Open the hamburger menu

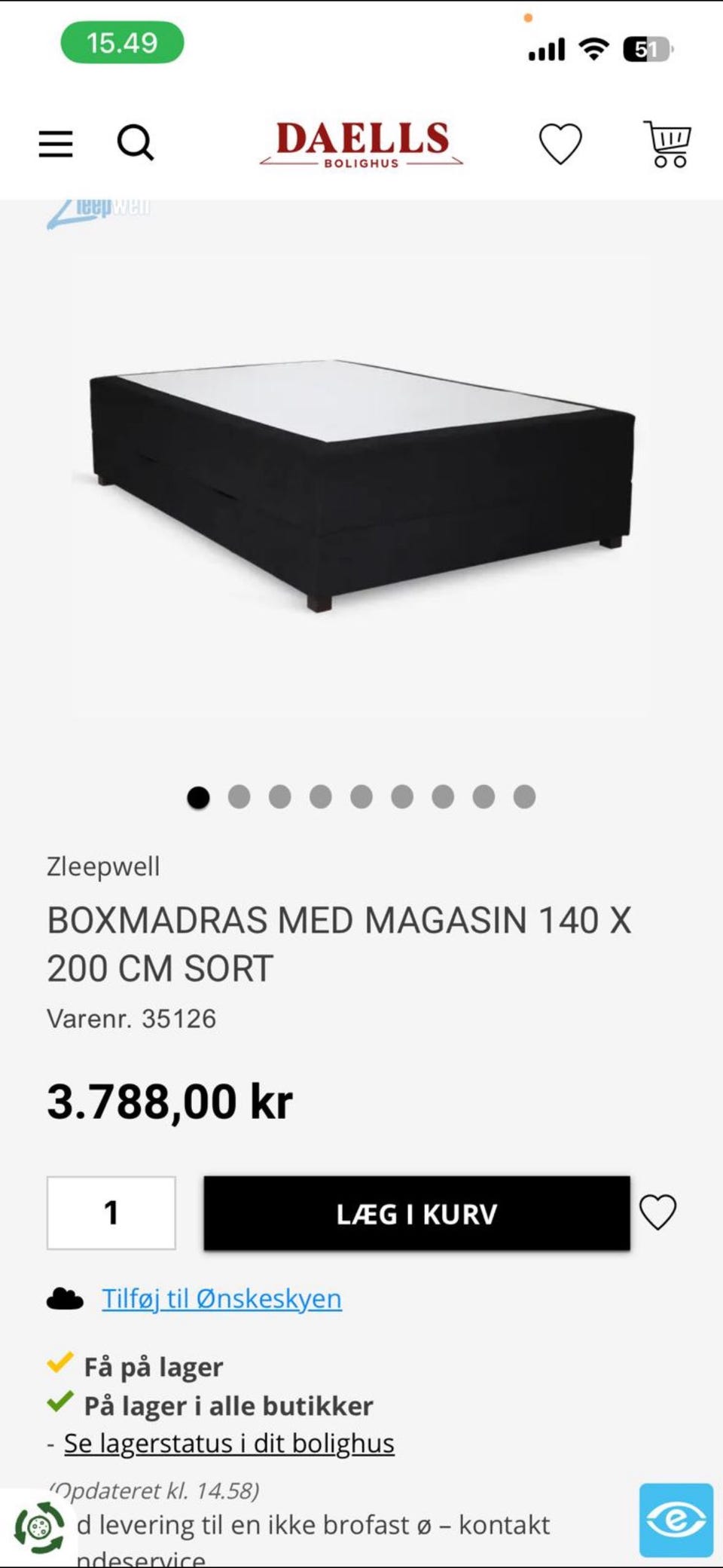coord(56,143)
